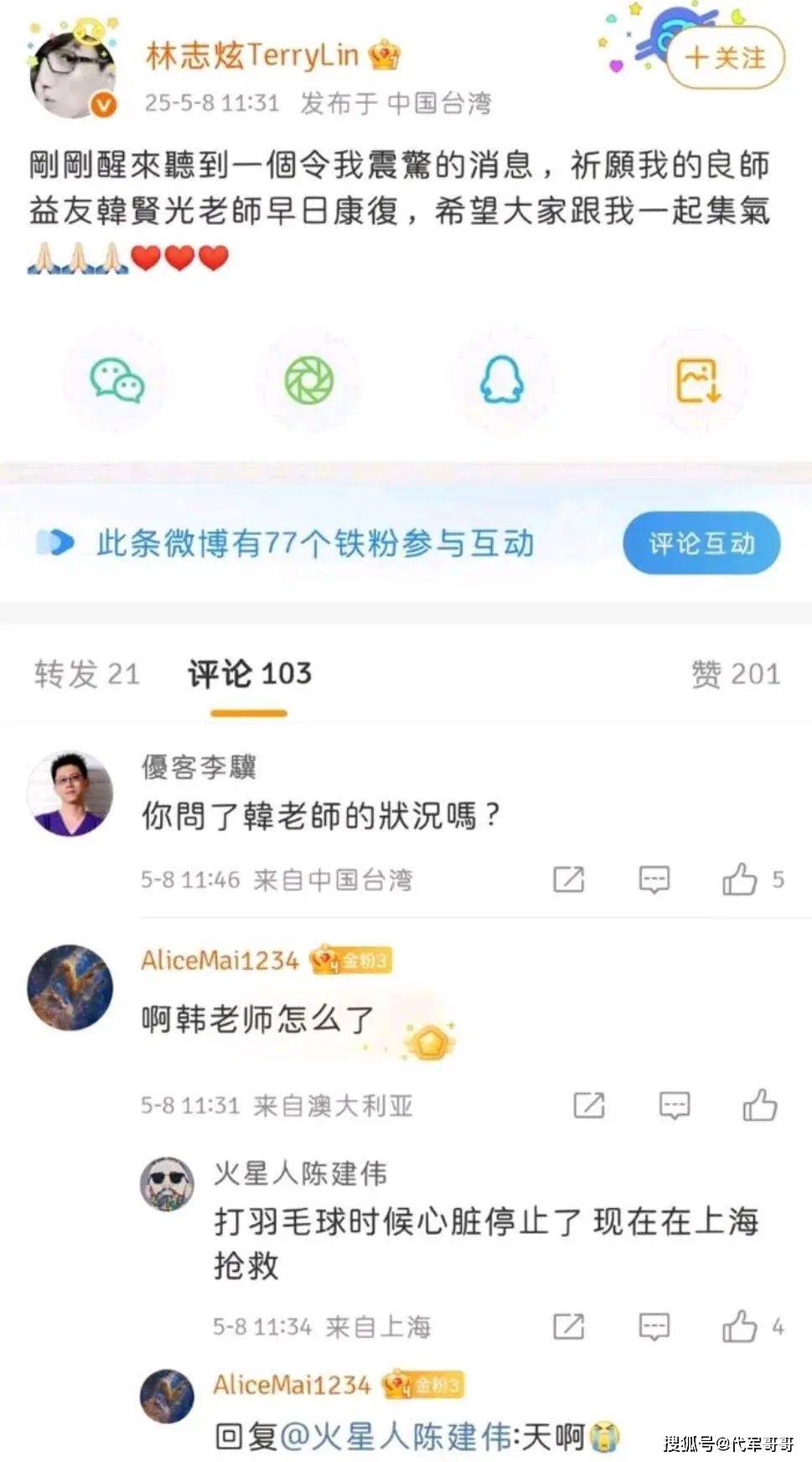
Task: Reply to AliceMai1234's comment 啊韩老师怎么了
Action: tap(675, 1105)
